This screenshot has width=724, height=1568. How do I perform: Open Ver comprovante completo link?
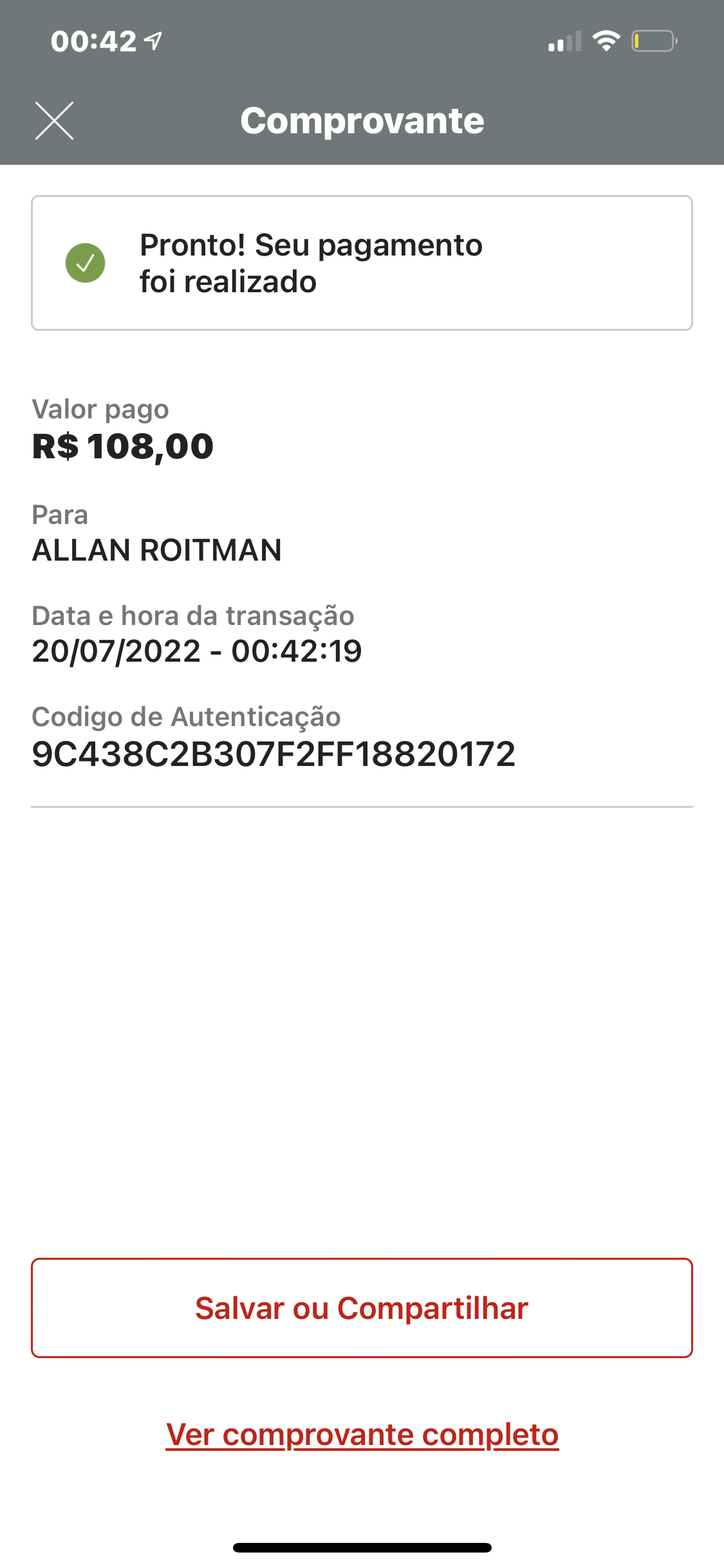[362, 1434]
